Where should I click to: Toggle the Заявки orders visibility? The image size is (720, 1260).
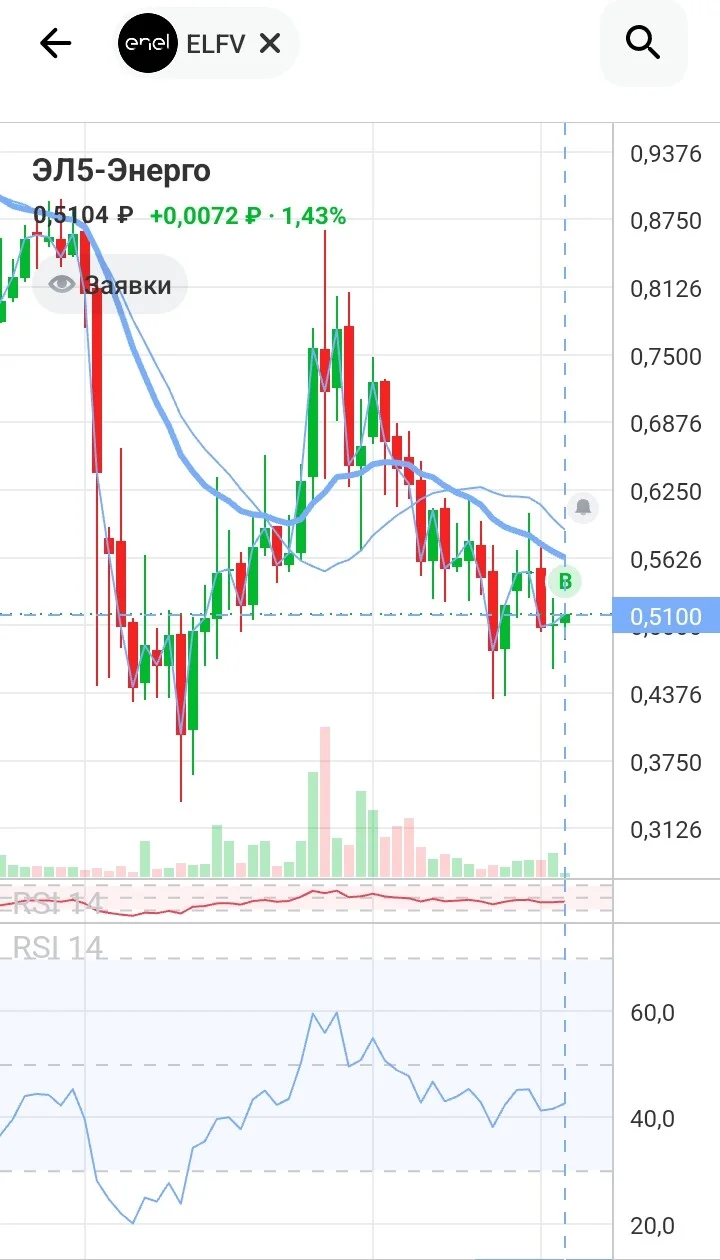pos(110,285)
